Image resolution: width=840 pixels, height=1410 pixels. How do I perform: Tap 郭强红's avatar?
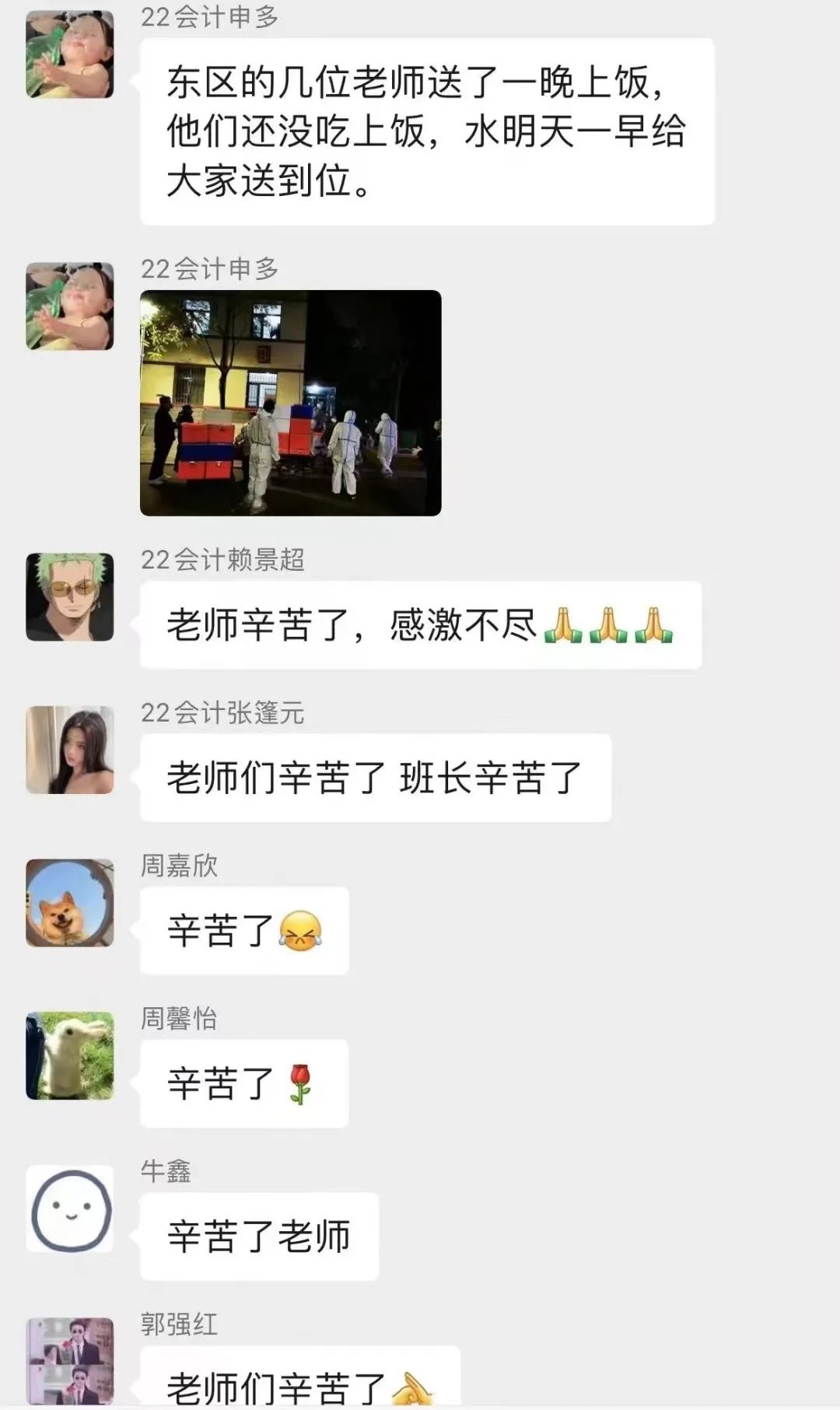[70, 1362]
